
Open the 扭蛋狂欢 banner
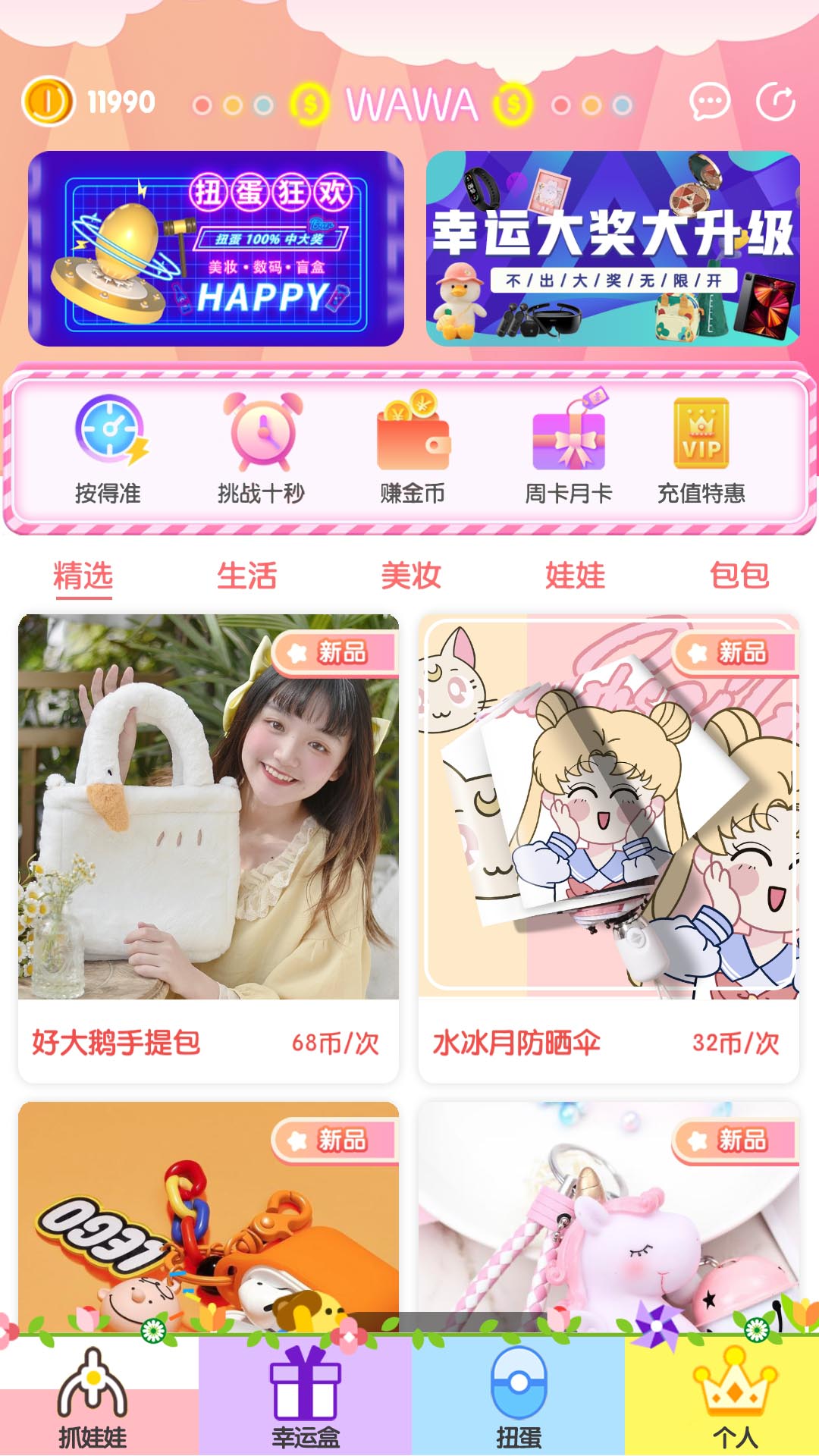click(x=216, y=249)
